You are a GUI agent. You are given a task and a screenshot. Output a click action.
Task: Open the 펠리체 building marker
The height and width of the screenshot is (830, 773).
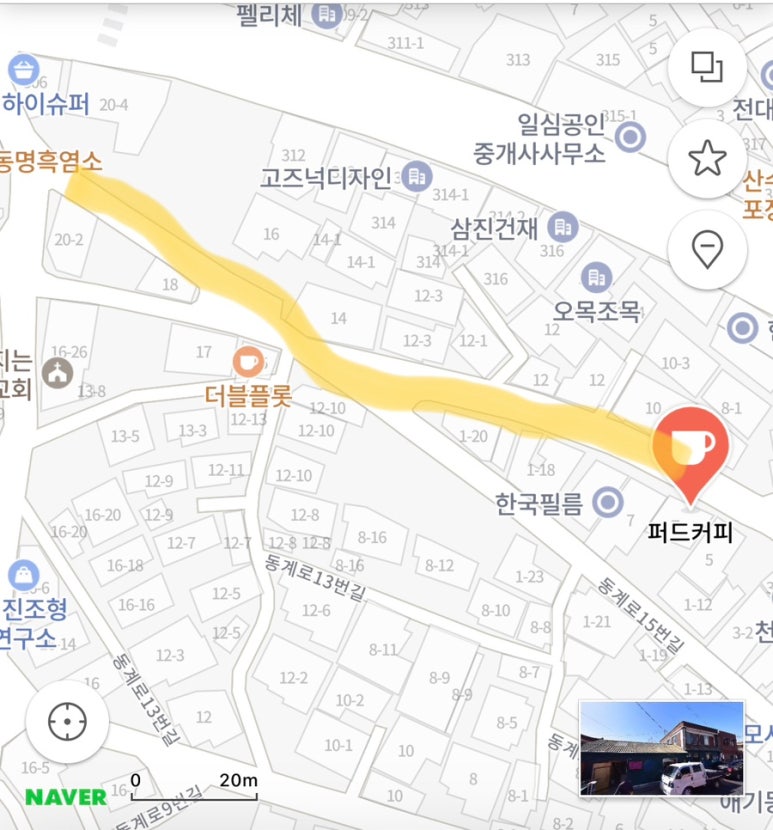(326, 14)
